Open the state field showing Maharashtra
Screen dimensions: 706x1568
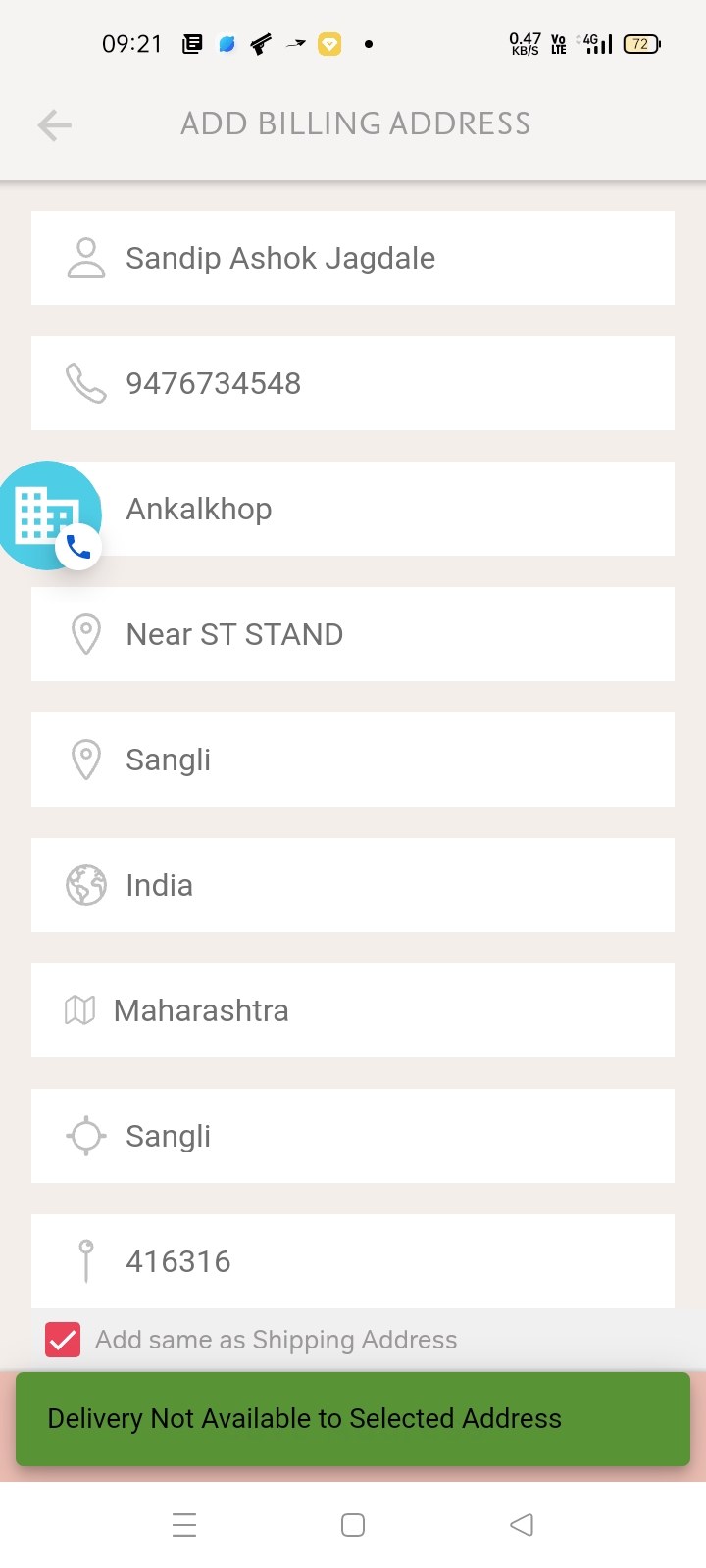coord(353,1010)
